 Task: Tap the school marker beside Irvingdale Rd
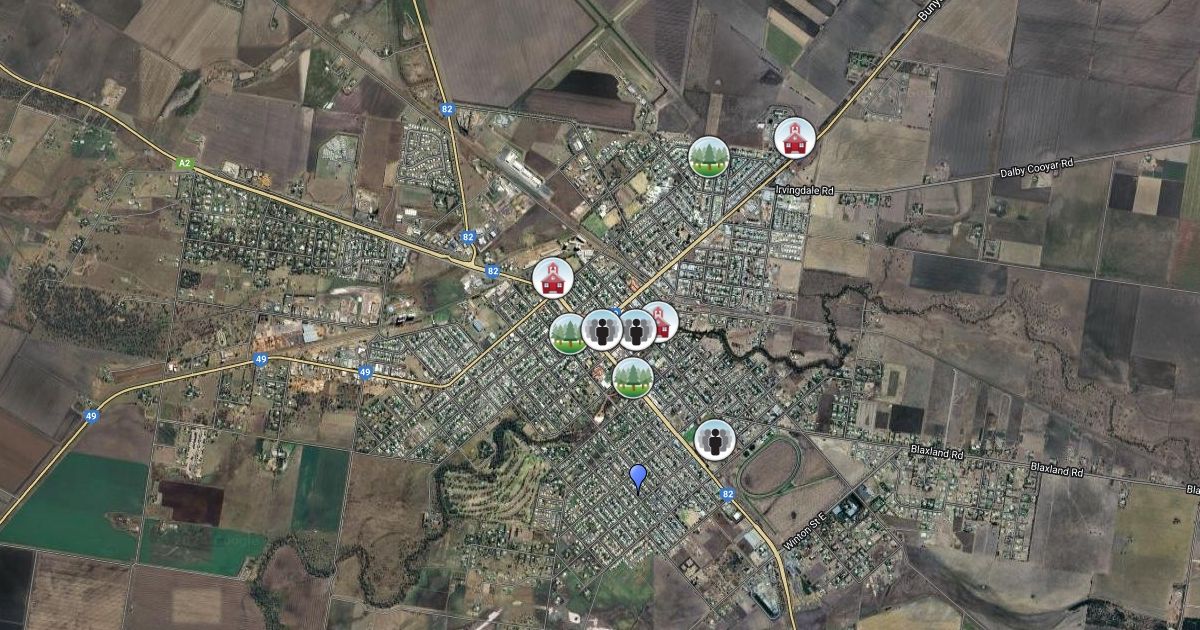click(795, 137)
